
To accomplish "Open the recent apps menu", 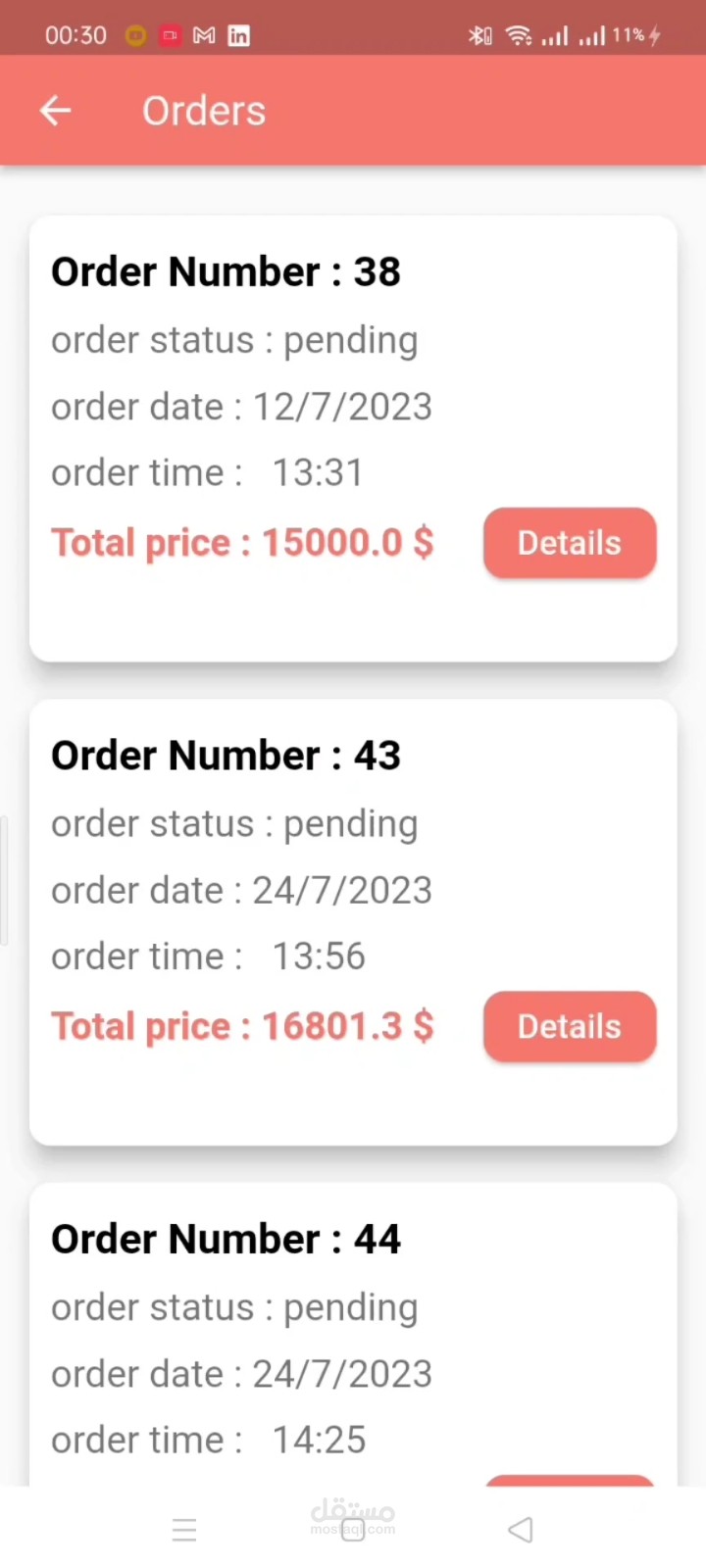I will pyautogui.click(x=184, y=1530).
